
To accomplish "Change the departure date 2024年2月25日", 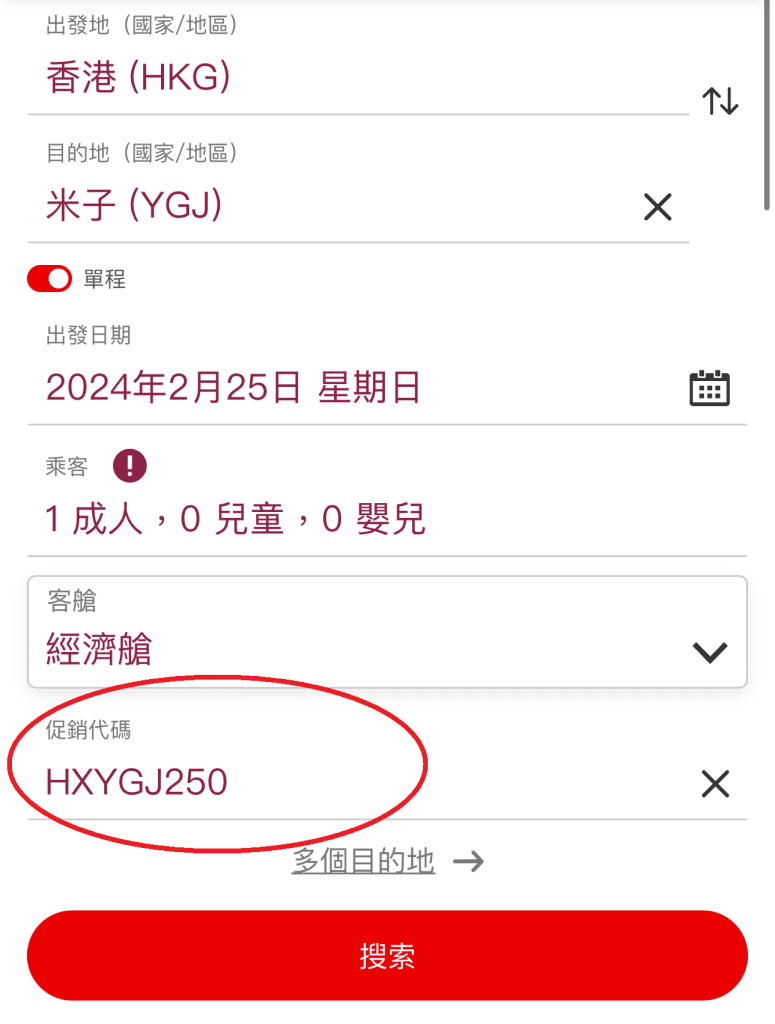I will click(300, 388).
